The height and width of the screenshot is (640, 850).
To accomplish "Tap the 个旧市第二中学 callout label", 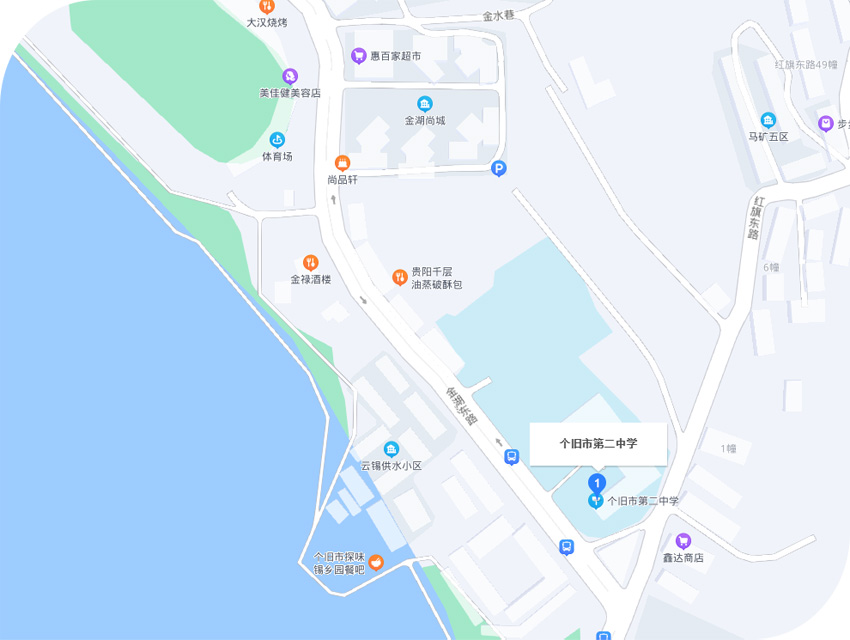I will click(x=598, y=444).
